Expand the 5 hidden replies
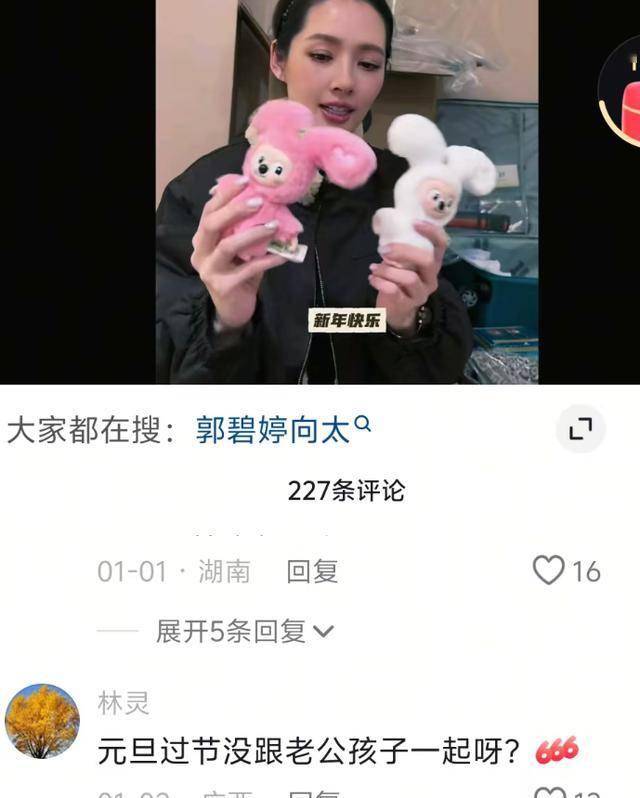The width and height of the screenshot is (640, 798). click(243, 631)
